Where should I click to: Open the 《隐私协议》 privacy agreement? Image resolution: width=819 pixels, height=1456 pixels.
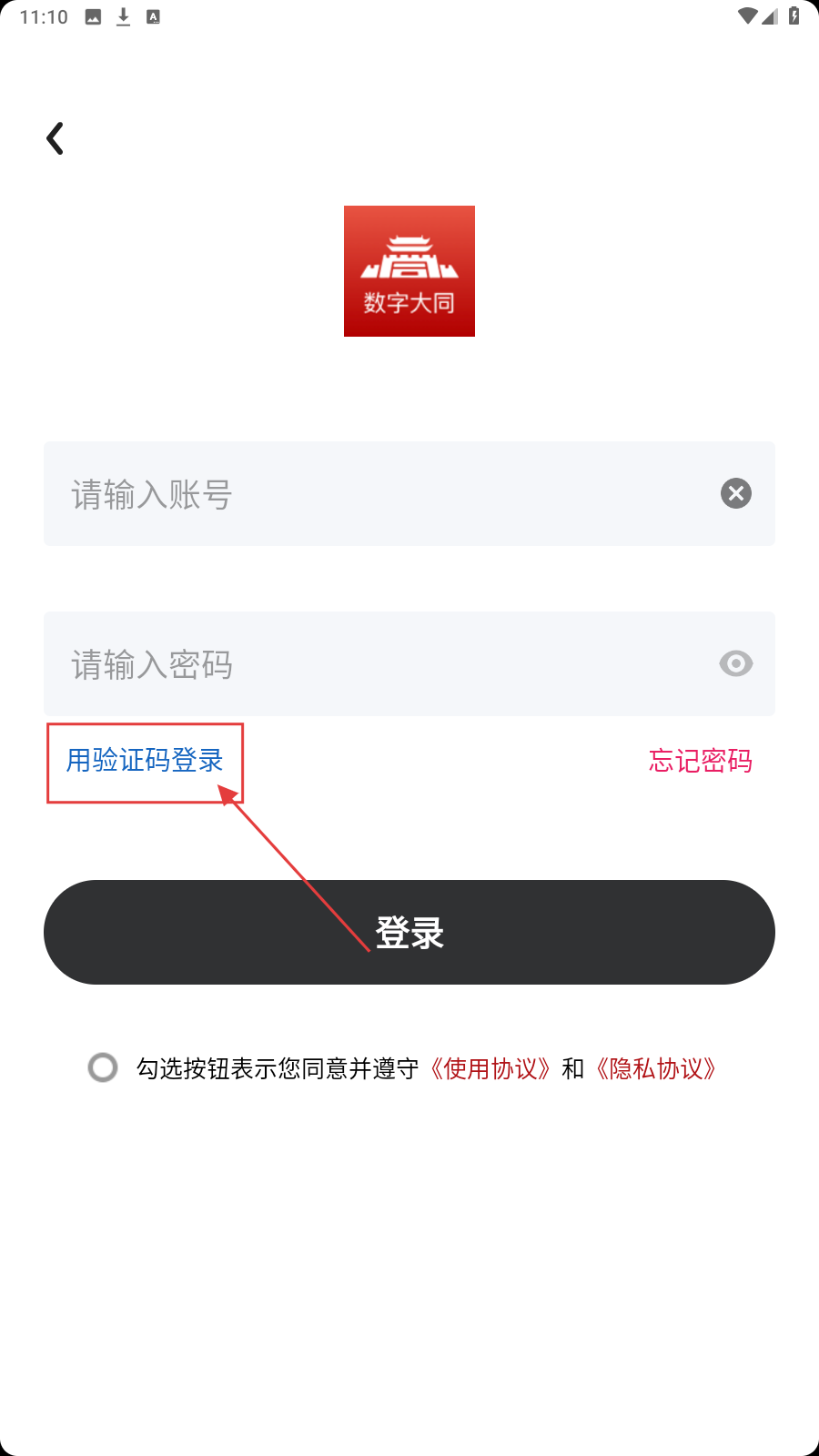[655, 1068]
